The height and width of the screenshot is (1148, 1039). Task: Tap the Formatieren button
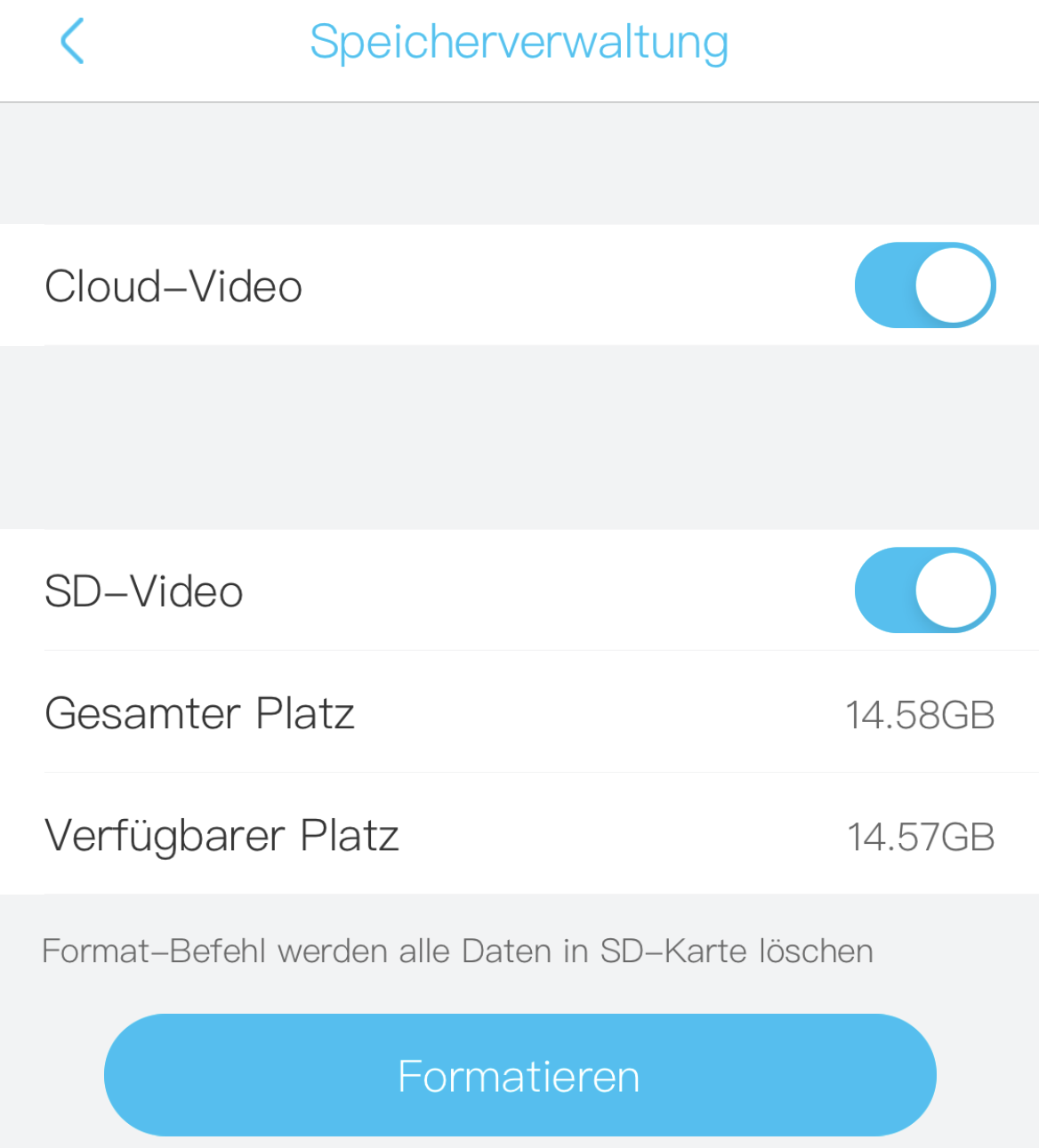[x=519, y=1075]
